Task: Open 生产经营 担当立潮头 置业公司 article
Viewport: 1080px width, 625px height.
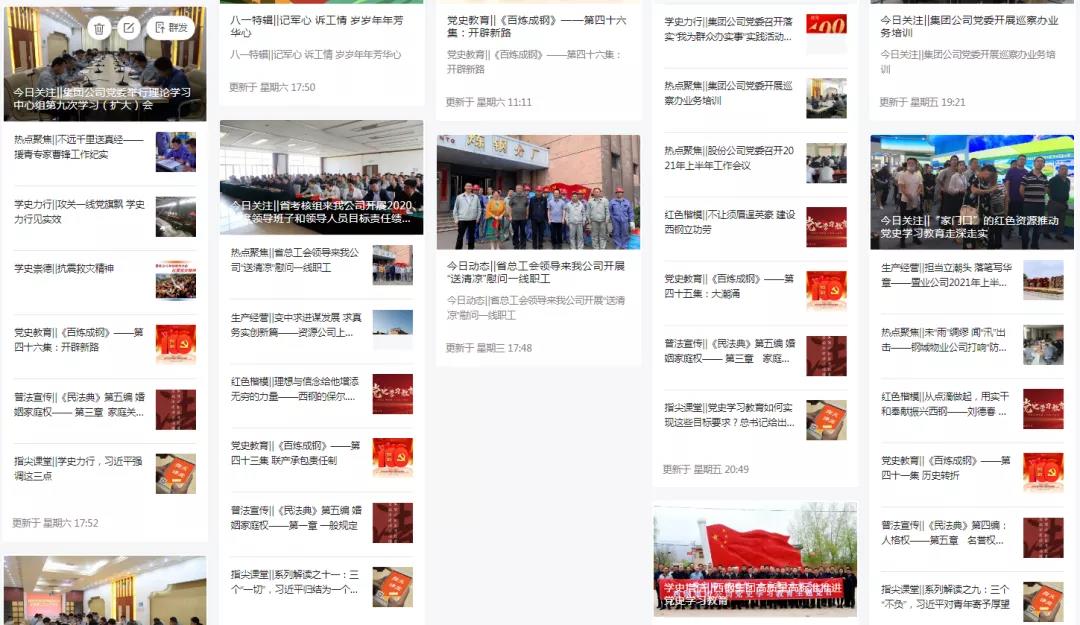Action: pos(945,275)
